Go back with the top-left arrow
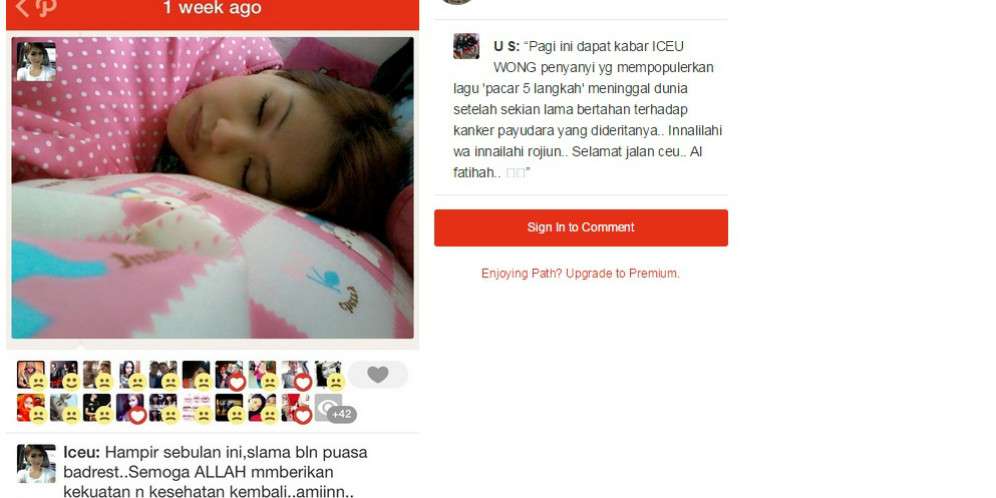Viewport: 996px width, 498px height. point(22,8)
